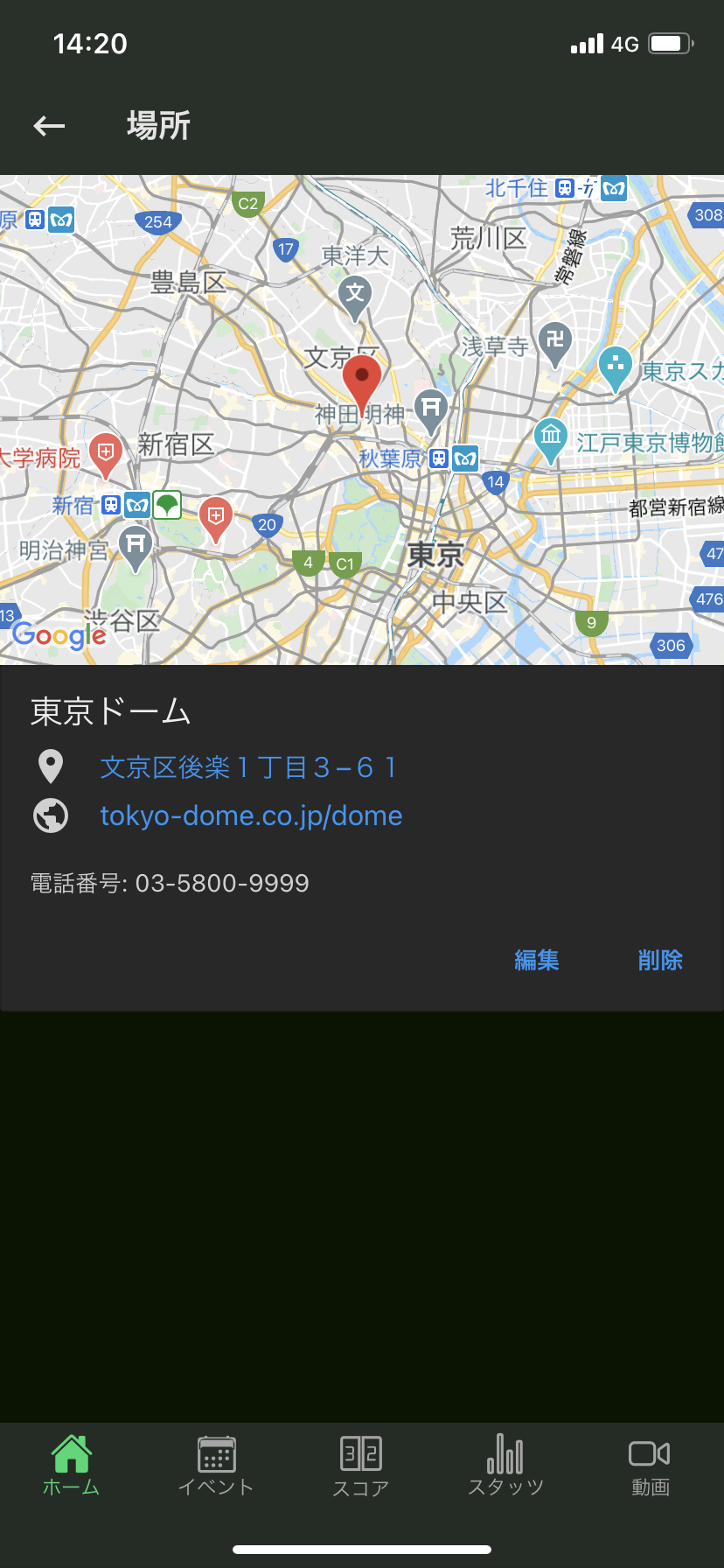The width and height of the screenshot is (724, 1568).
Task: Switch to the 動画 tab
Action: [x=650, y=1466]
